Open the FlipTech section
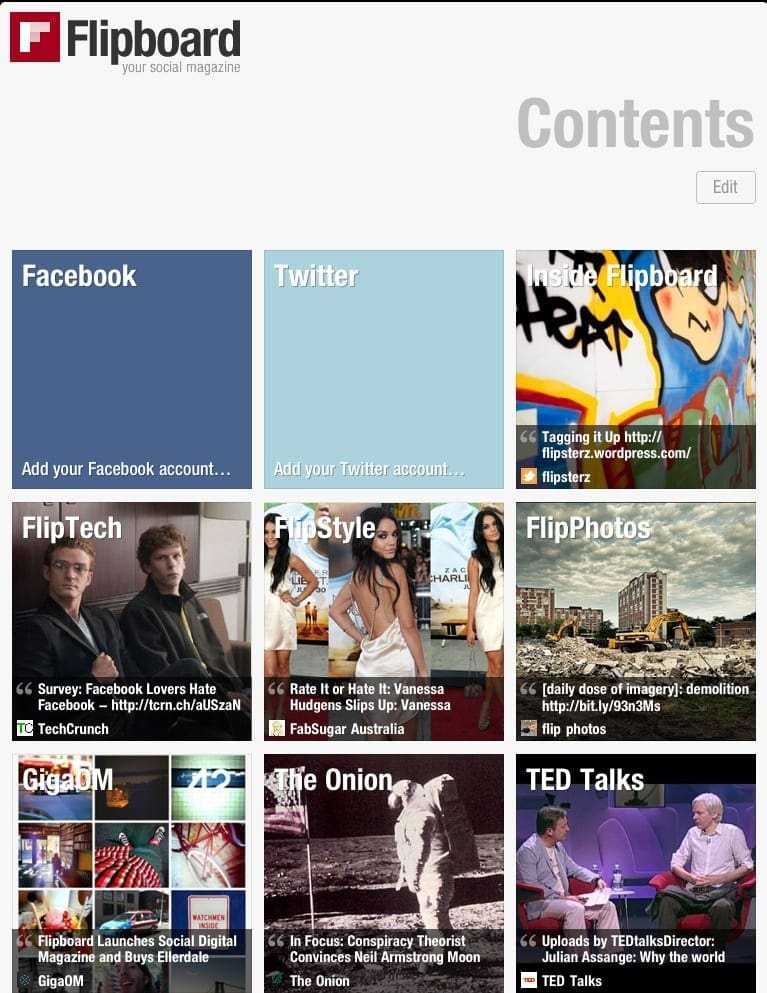 (131, 620)
